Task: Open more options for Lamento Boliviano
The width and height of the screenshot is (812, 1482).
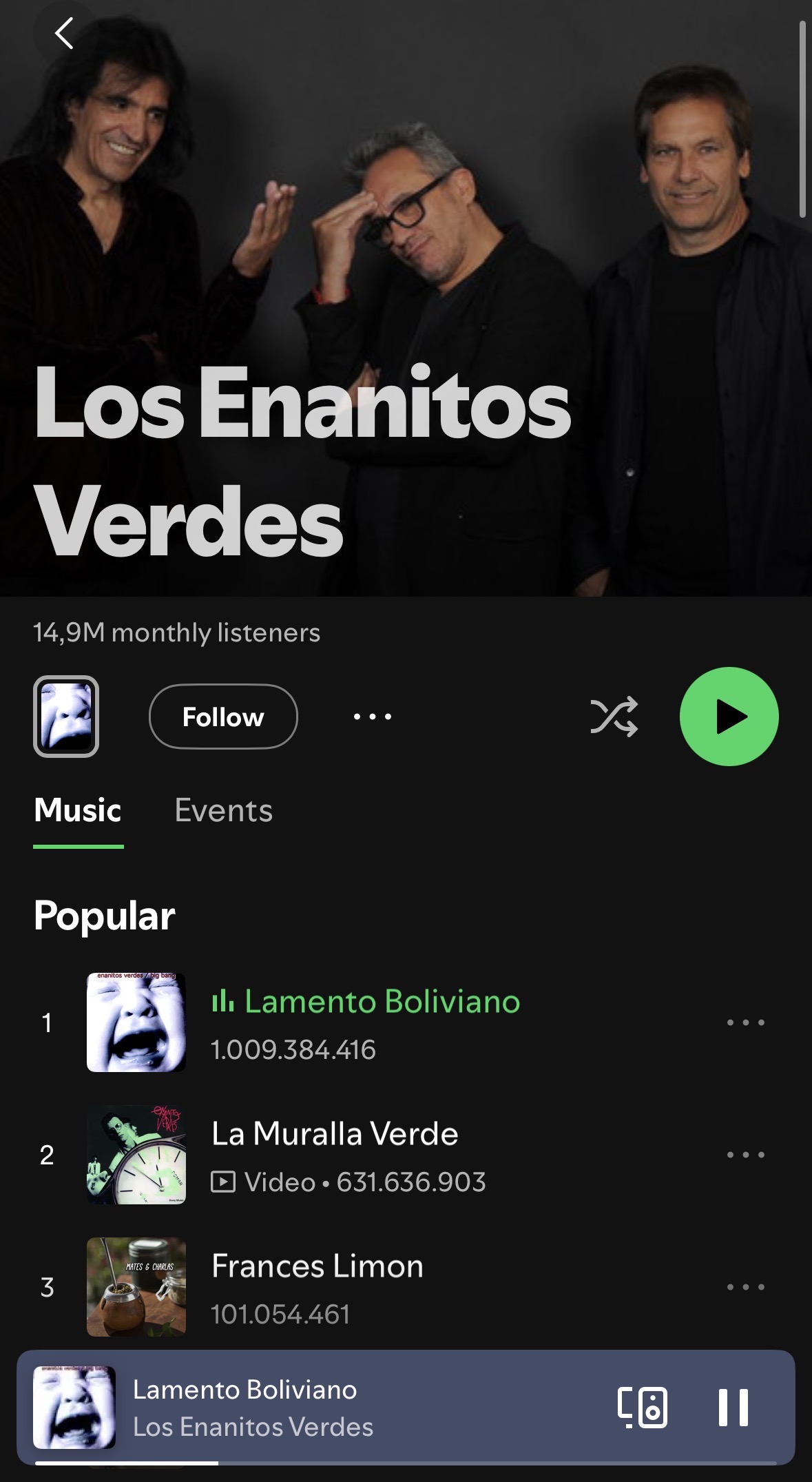Action: point(746,1022)
